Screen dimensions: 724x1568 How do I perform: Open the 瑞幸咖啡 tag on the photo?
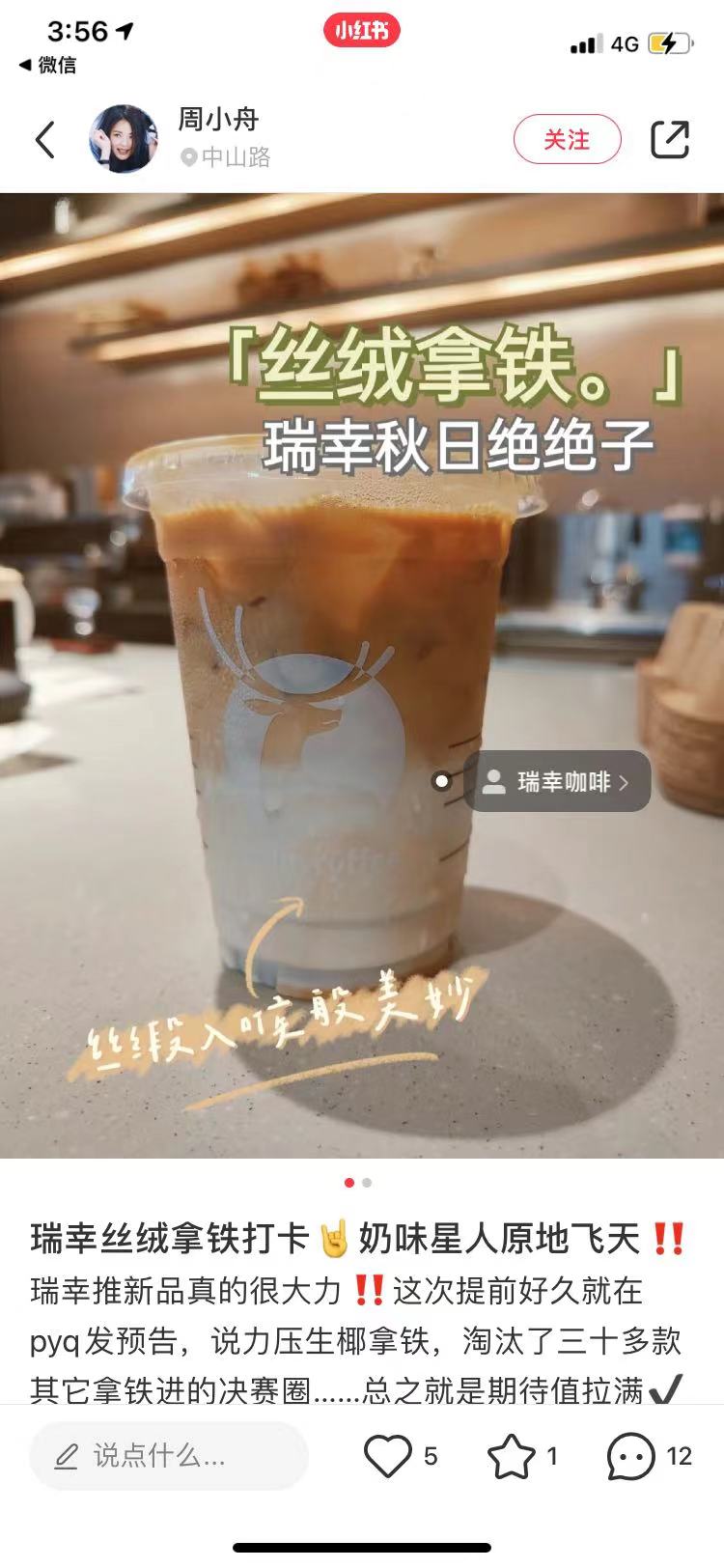[557, 781]
